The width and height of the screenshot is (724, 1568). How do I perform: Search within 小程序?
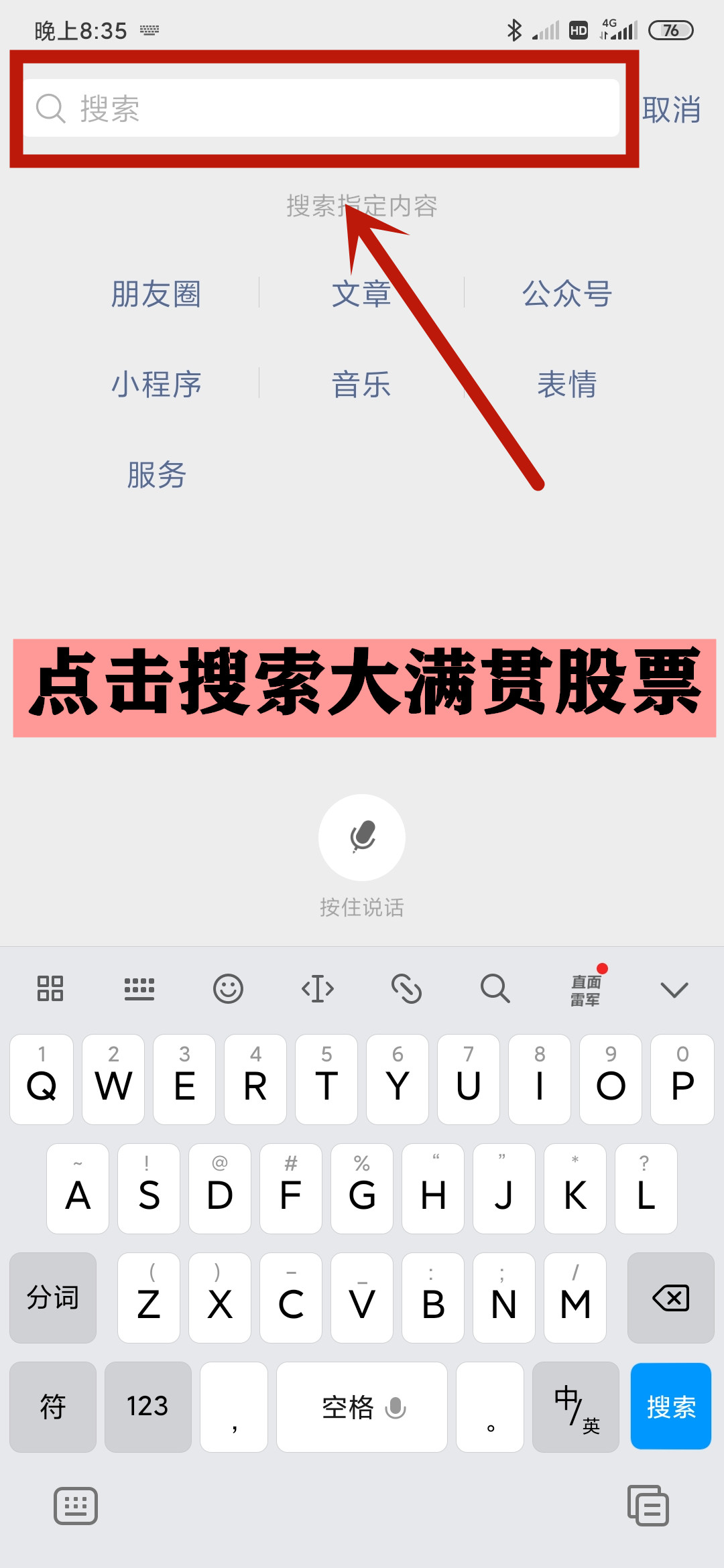(156, 385)
